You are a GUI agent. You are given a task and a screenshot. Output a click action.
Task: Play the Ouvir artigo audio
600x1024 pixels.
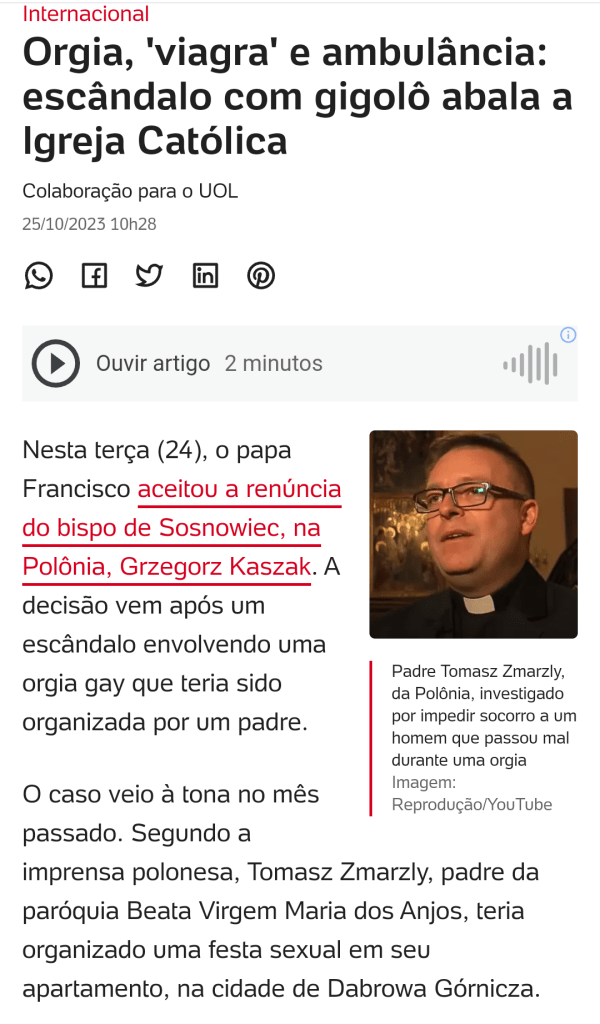pyautogui.click(x=55, y=363)
